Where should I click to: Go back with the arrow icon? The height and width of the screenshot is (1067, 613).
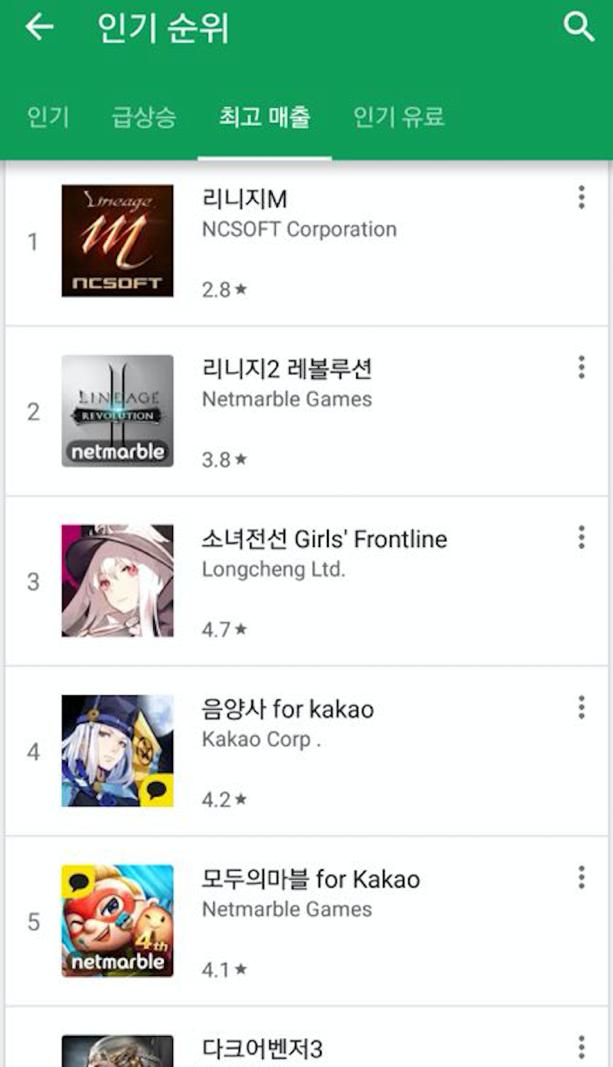point(40,28)
